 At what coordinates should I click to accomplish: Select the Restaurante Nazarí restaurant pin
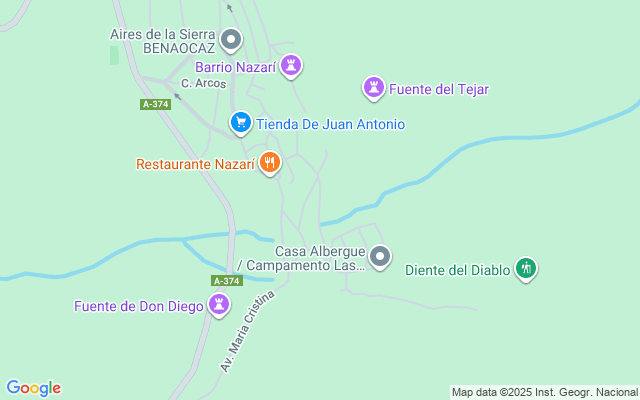(x=269, y=162)
